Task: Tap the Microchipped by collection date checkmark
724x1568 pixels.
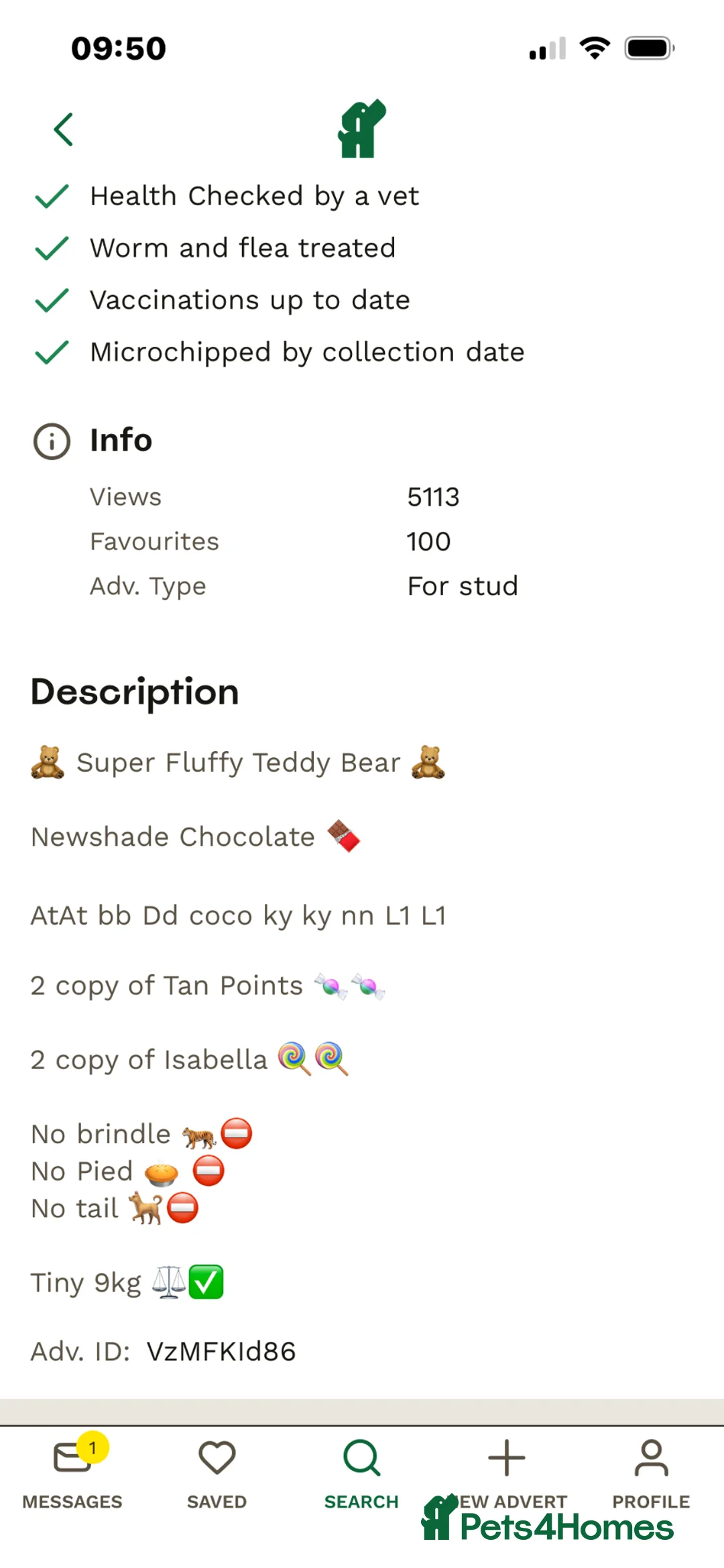Action: pos(52,353)
